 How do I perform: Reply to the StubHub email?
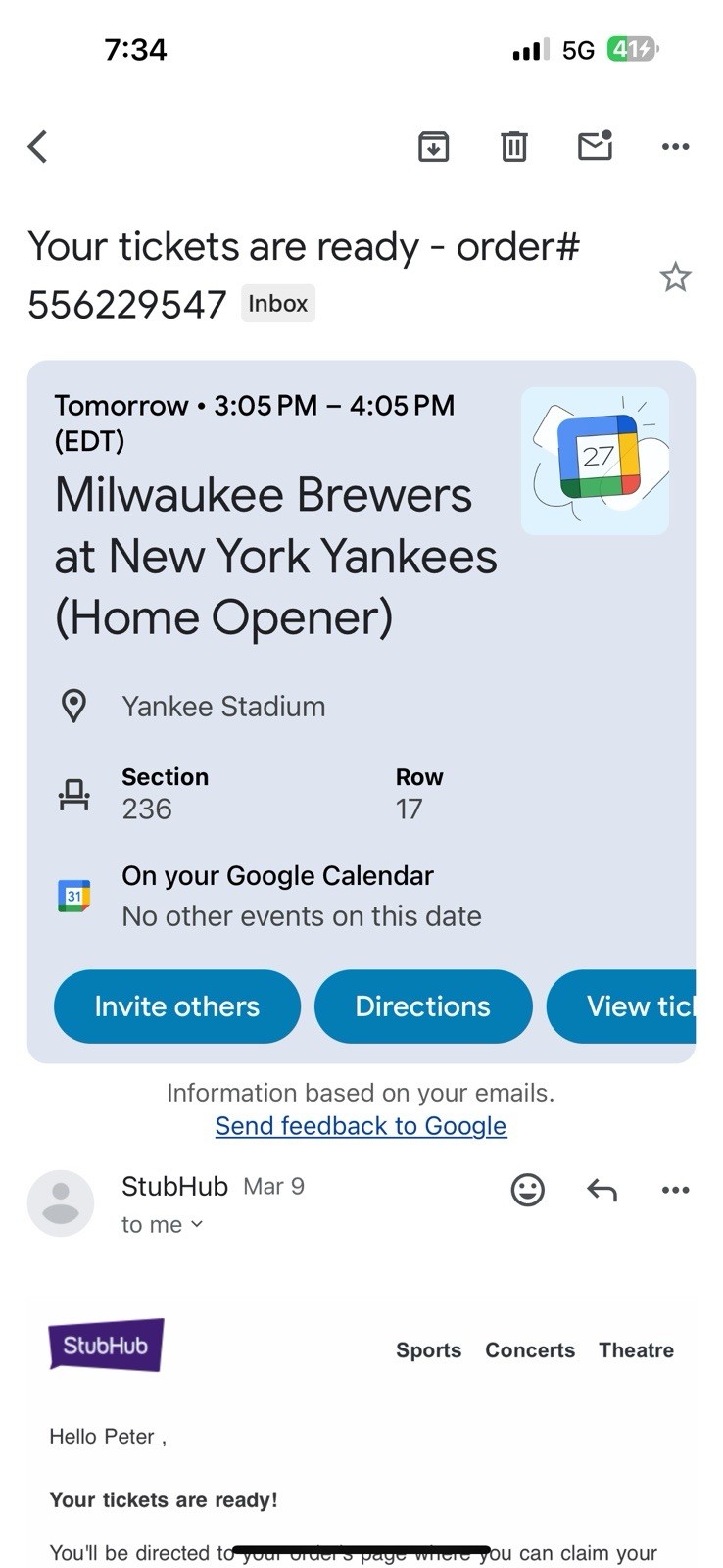pos(602,1190)
